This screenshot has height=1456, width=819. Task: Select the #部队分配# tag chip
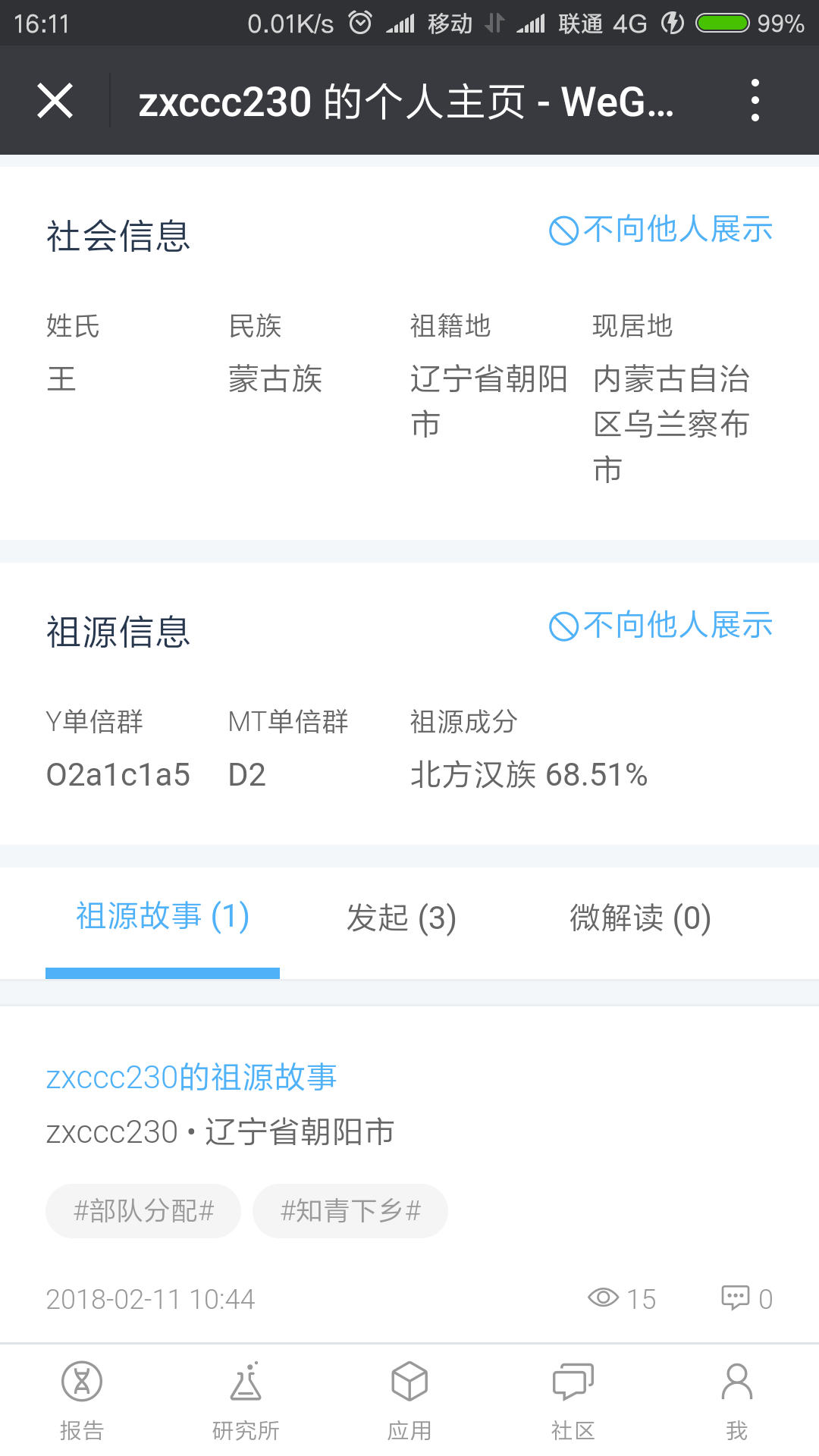(143, 1211)
